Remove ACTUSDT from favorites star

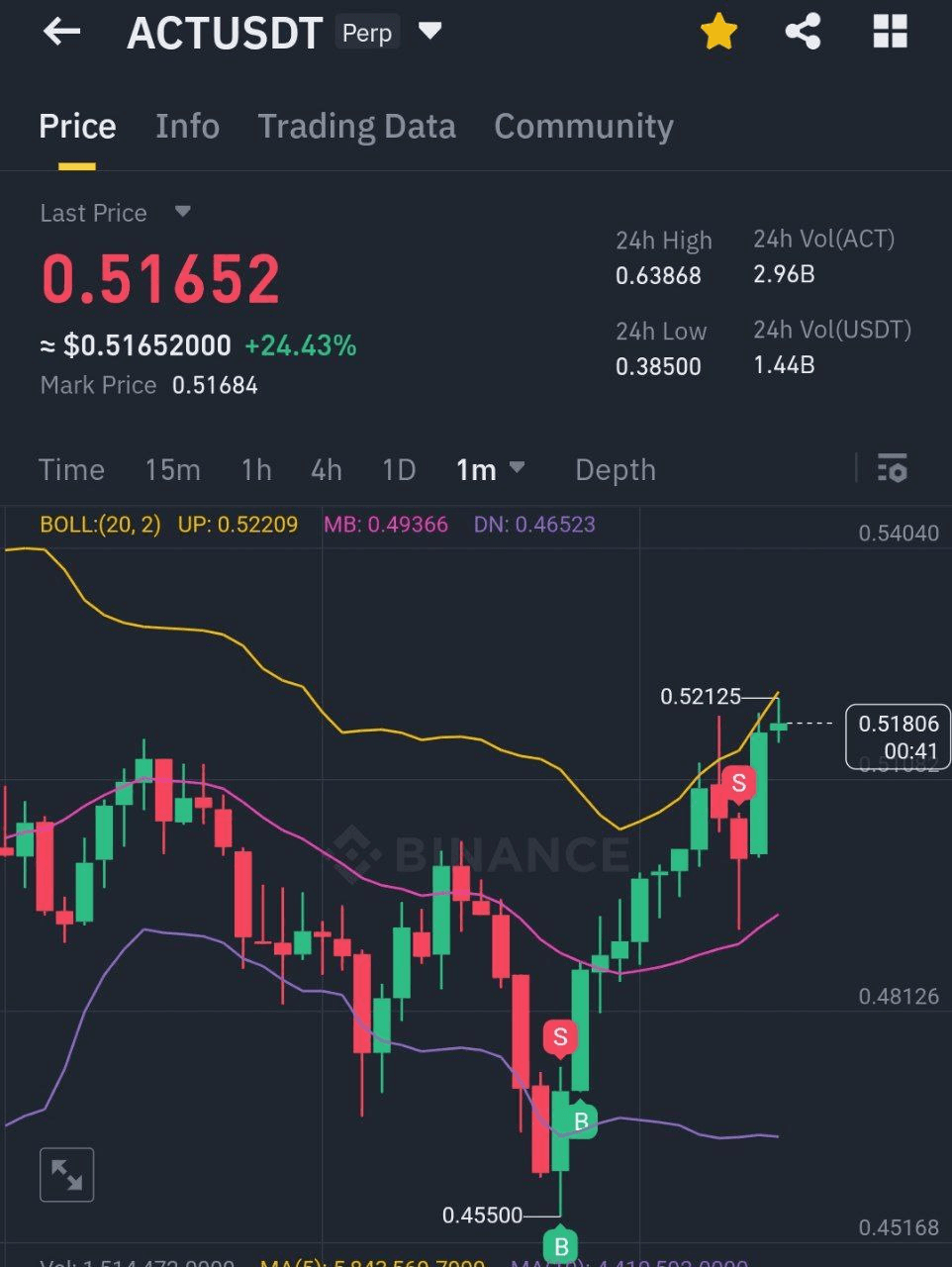[x=718, y=32]
